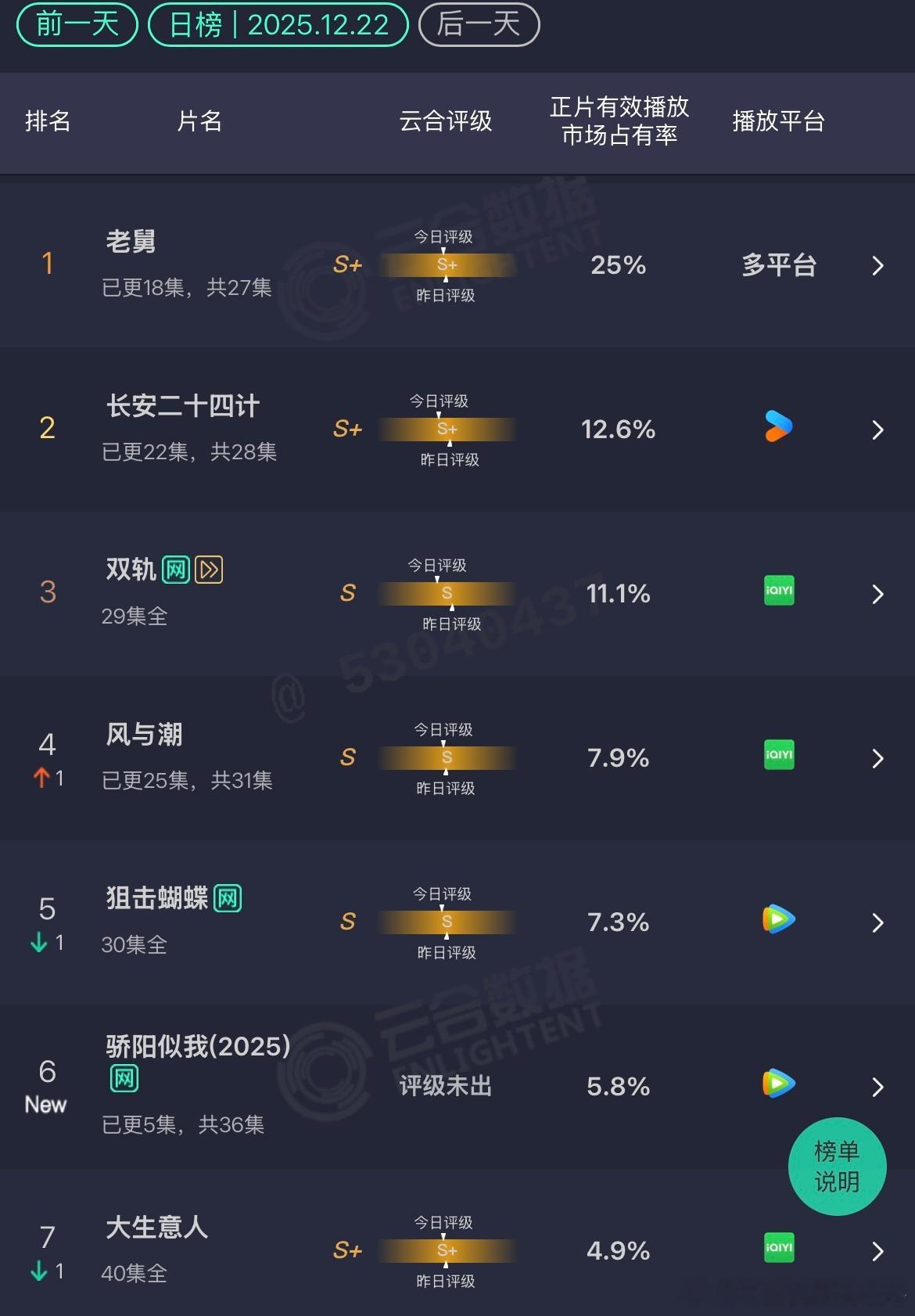915x1316 pixels.
Task: Select the orange play badge beside 双轨
Action: click(210, 570)
